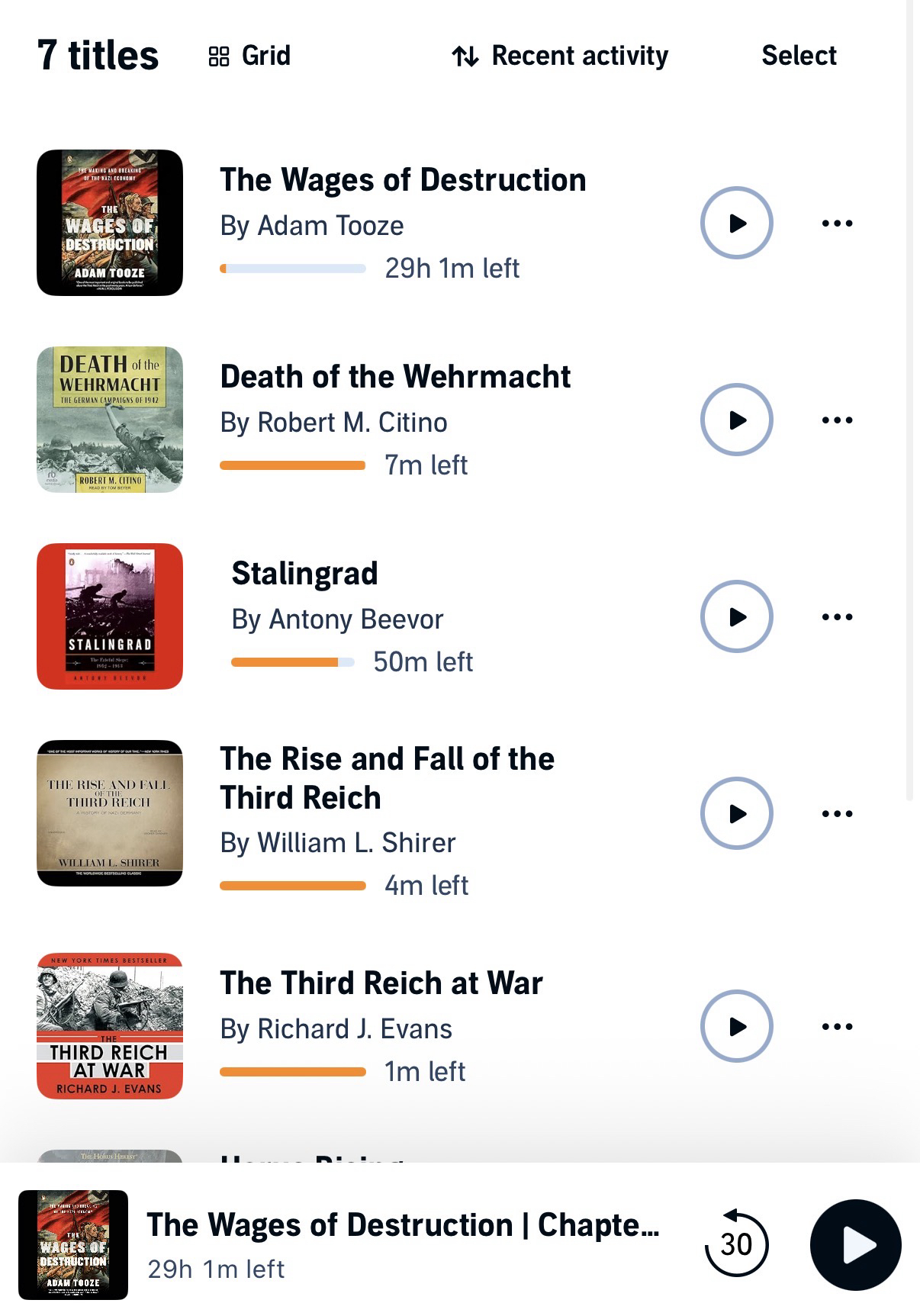The width and height of the screenshot is (920, 1316).
Task: Open more options for Rise and Fall of Third Reich
Action: pos(837,813)
